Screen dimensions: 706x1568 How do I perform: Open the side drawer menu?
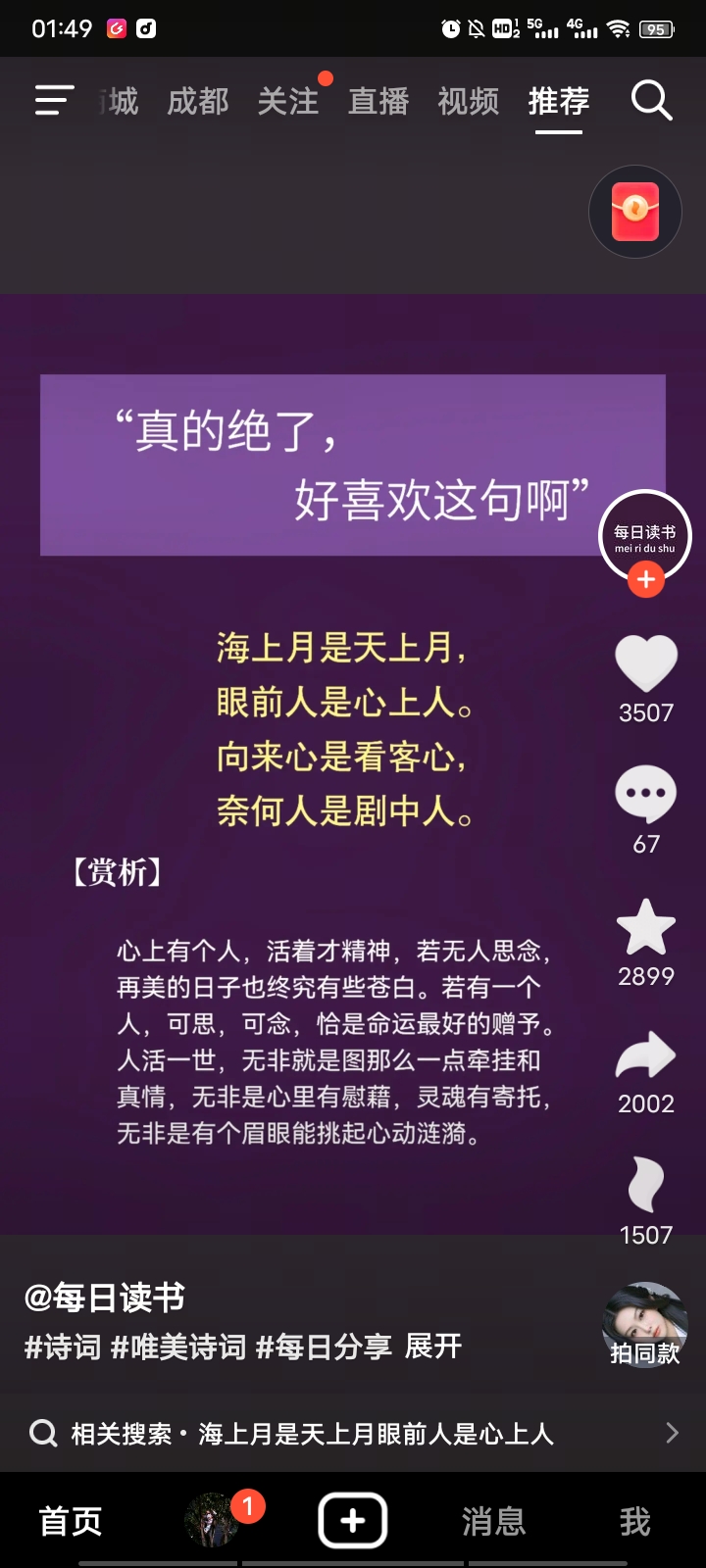(x=54, y=100)
